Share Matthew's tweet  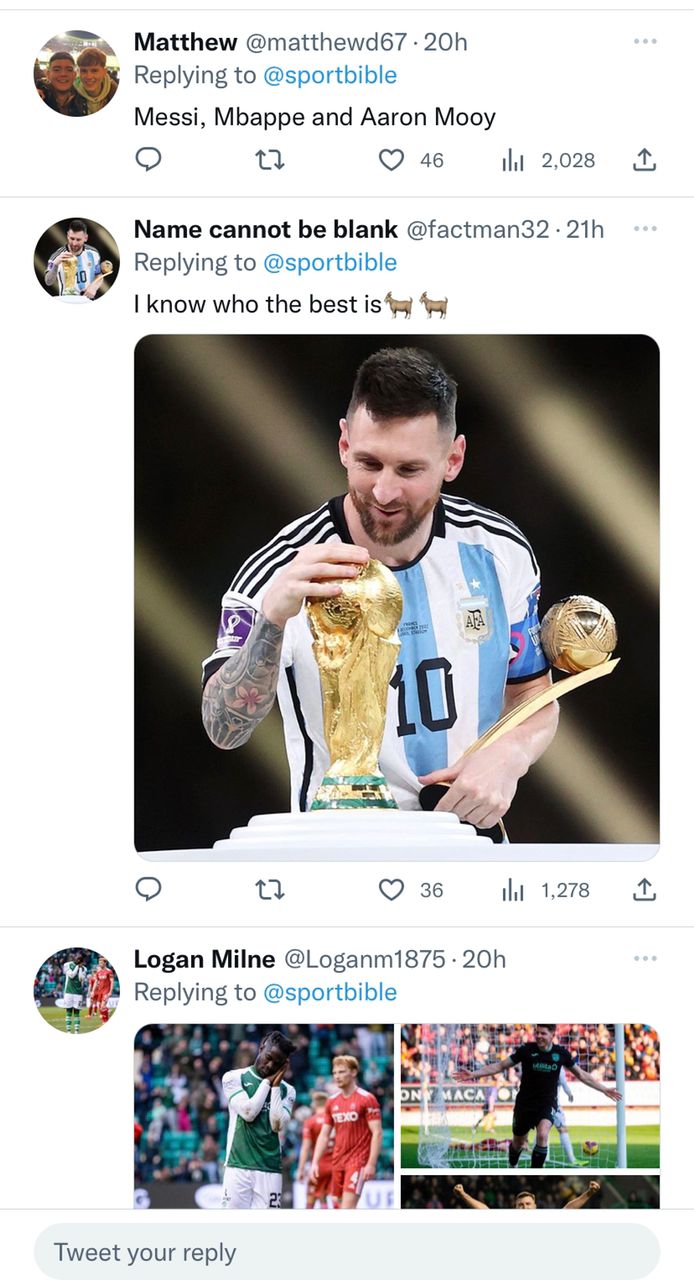click(x=645, y=159)
